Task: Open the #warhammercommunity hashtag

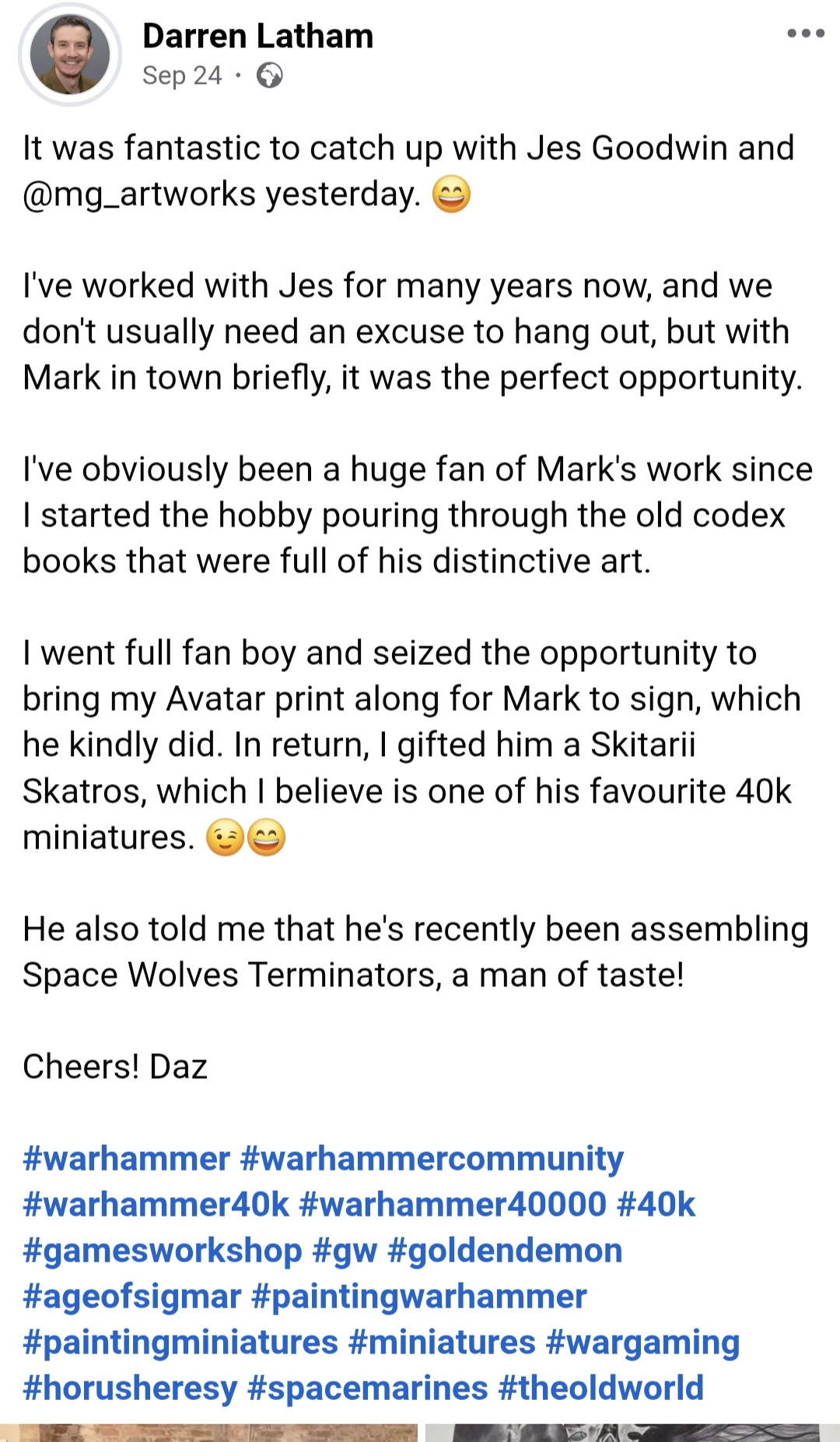Action: click(x=432, y=1159)
